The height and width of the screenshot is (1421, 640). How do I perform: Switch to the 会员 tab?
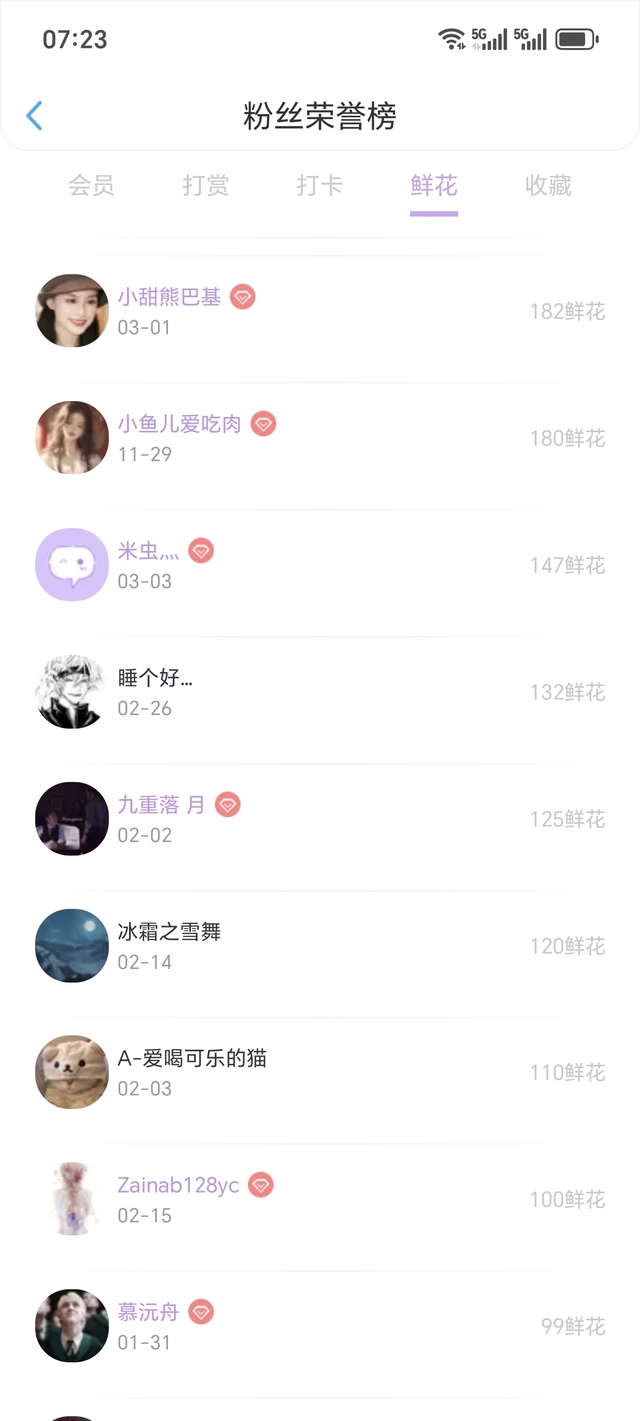tap(91, 185)
